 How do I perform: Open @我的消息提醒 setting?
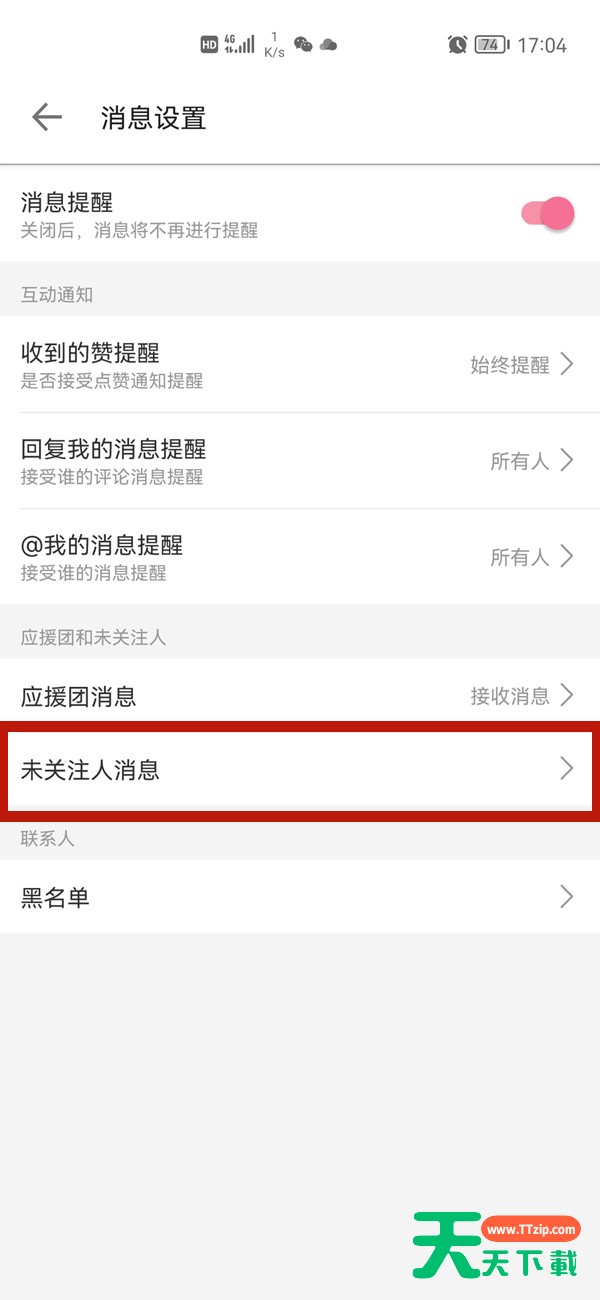click(300, 557)
